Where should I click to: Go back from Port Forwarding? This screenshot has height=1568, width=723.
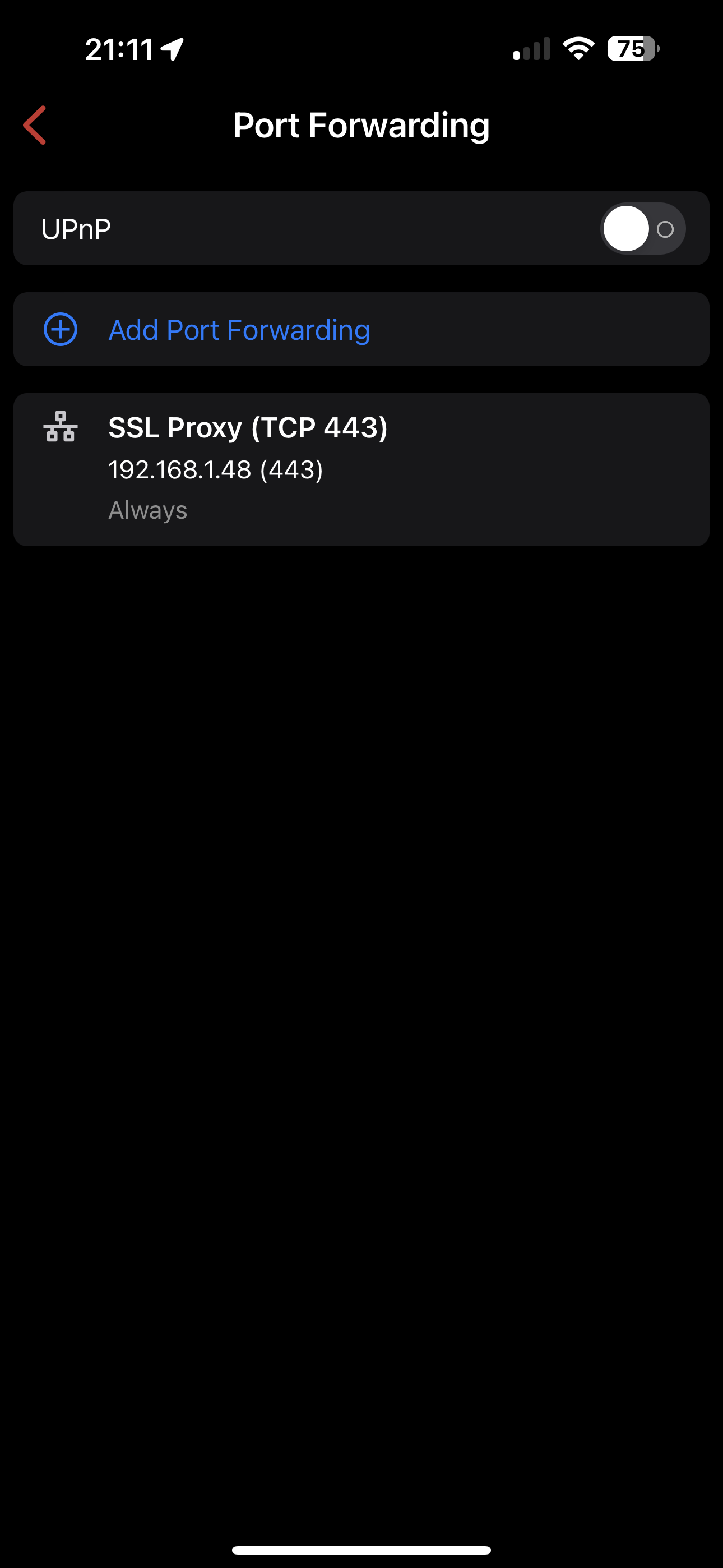35,126
